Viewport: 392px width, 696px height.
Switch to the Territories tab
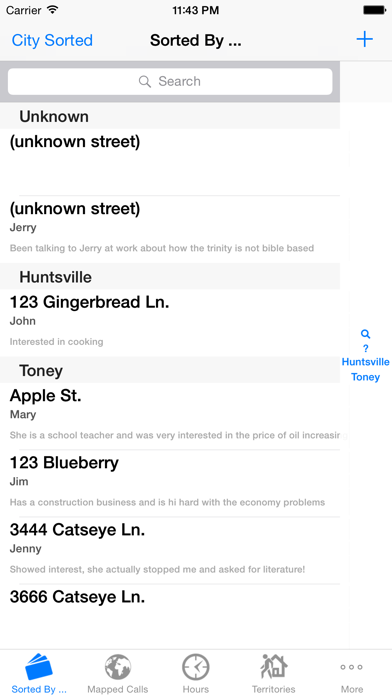pos(274,673)
